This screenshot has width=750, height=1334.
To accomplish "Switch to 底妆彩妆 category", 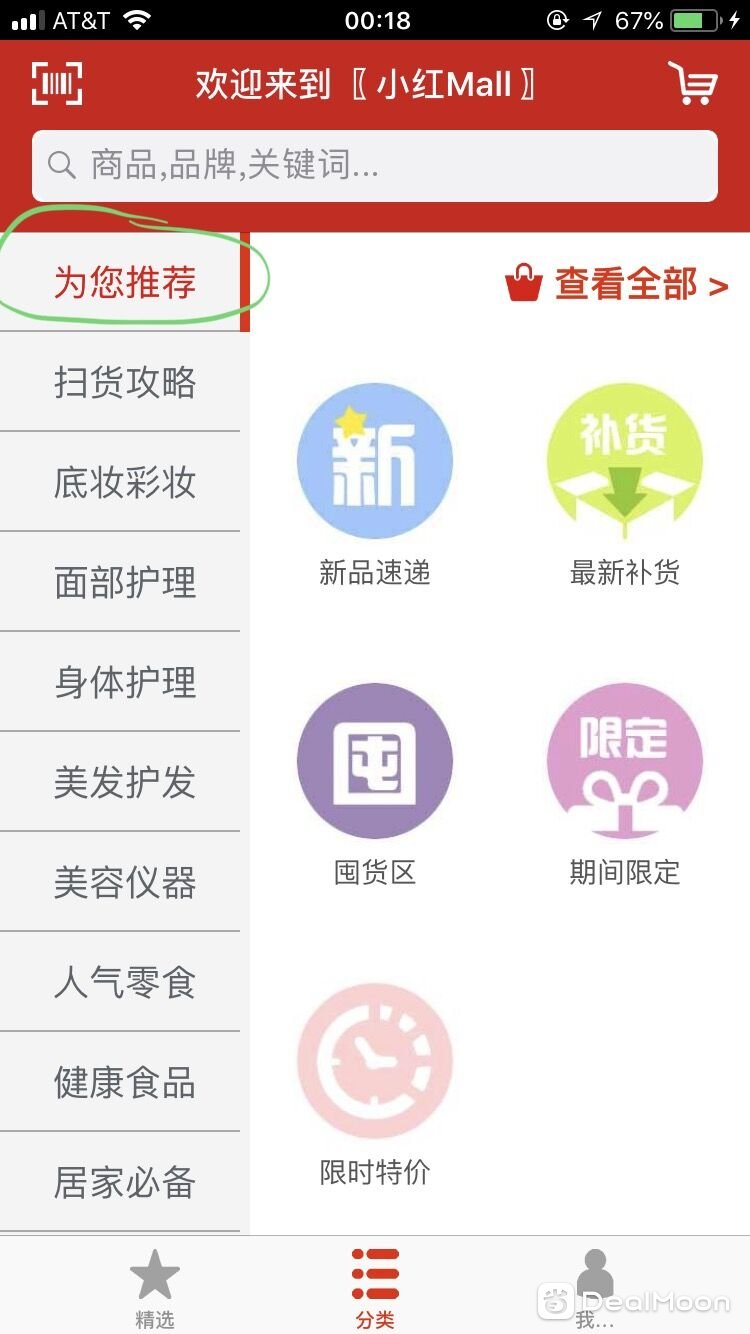I will click(x=124, y=482).
